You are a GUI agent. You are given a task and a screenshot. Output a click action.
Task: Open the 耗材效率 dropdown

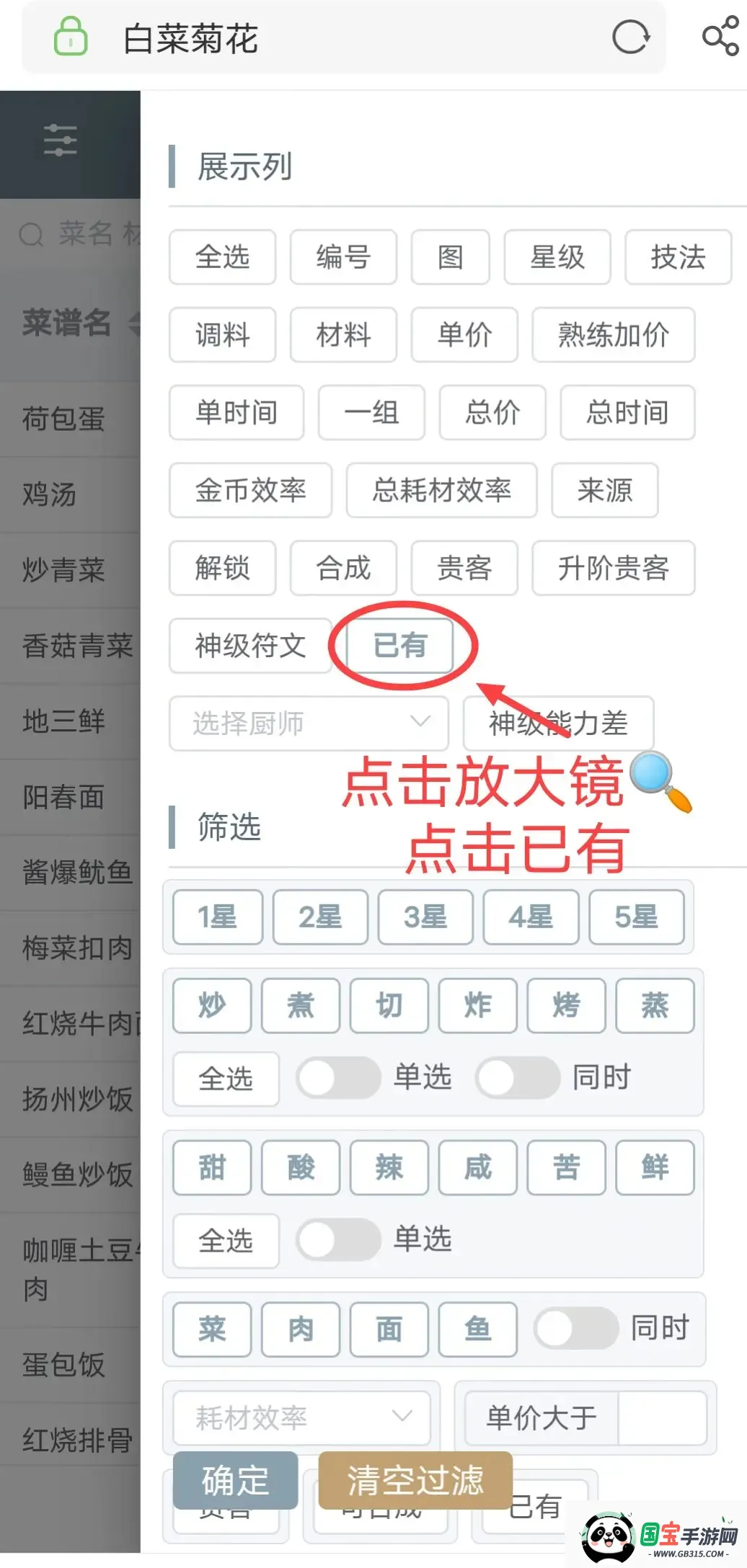tap(301, 1417)
